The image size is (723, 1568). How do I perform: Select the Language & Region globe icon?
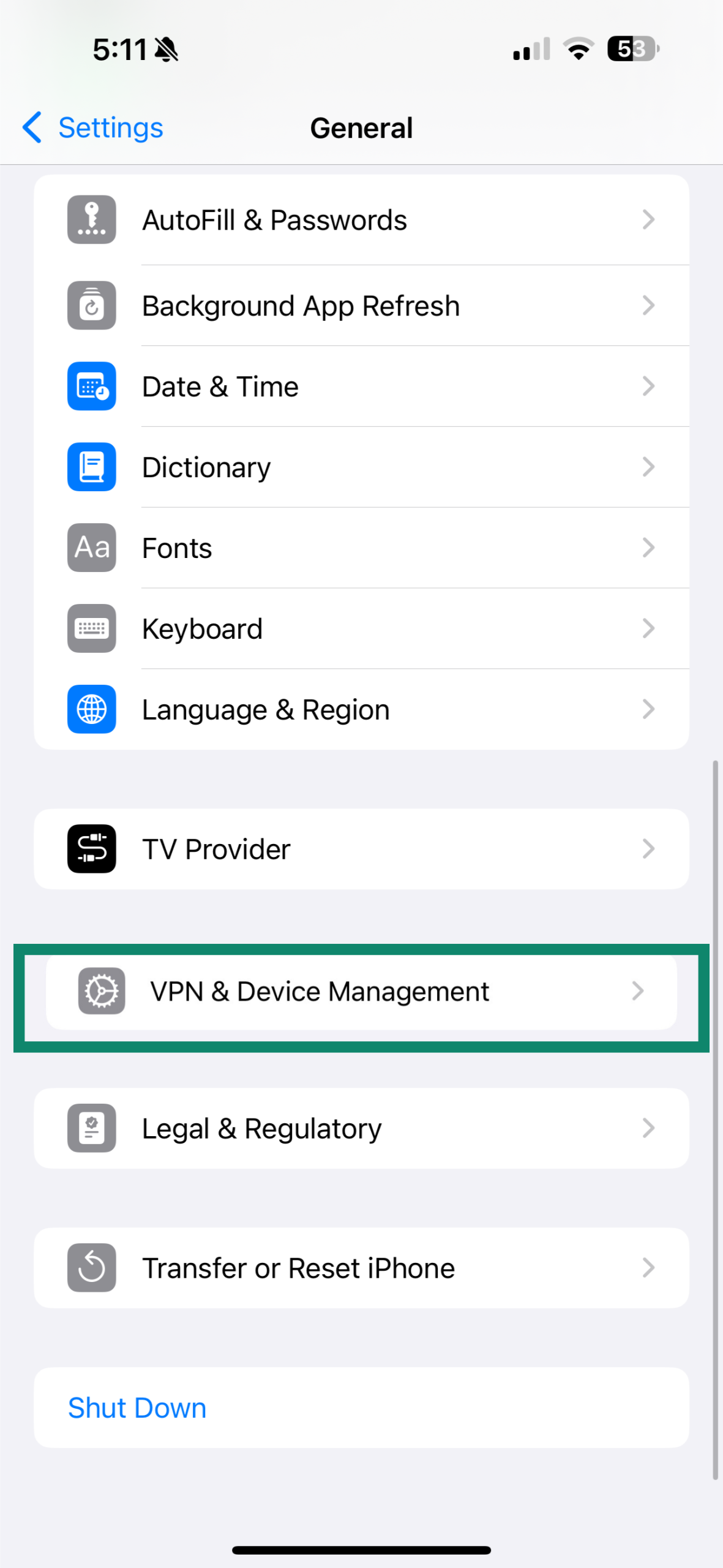click(91, 709)
